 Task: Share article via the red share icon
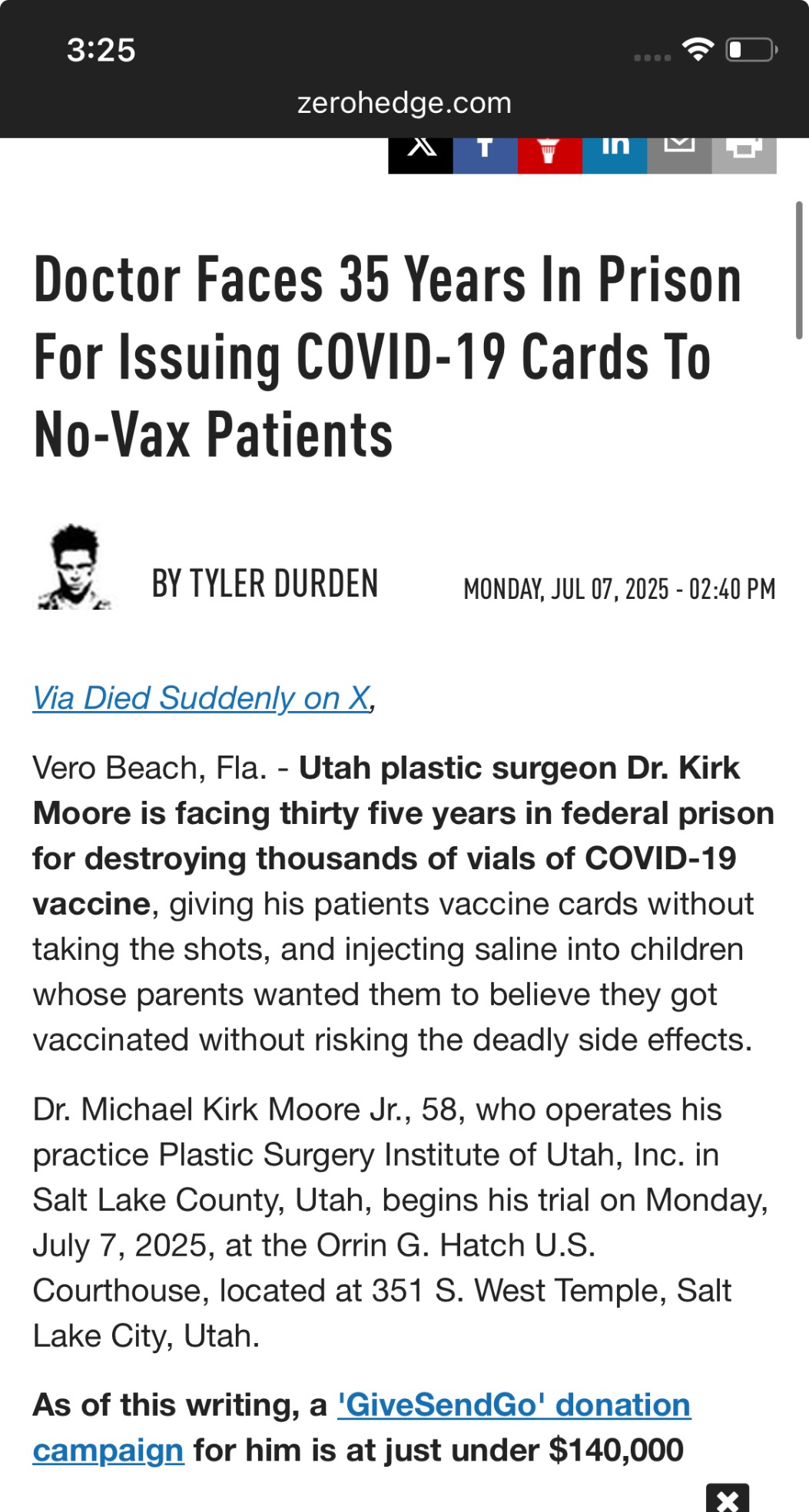(x=549, y=156)
